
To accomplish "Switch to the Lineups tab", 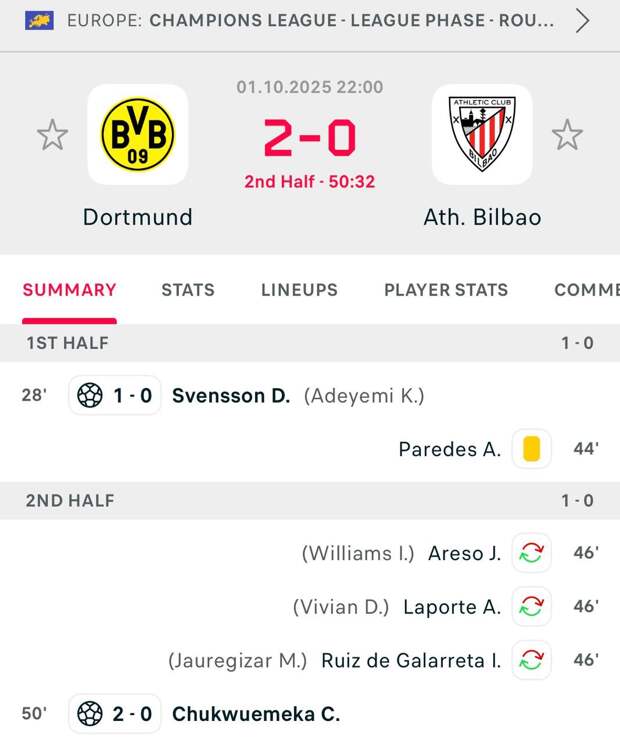I will (x=299, y=290).
